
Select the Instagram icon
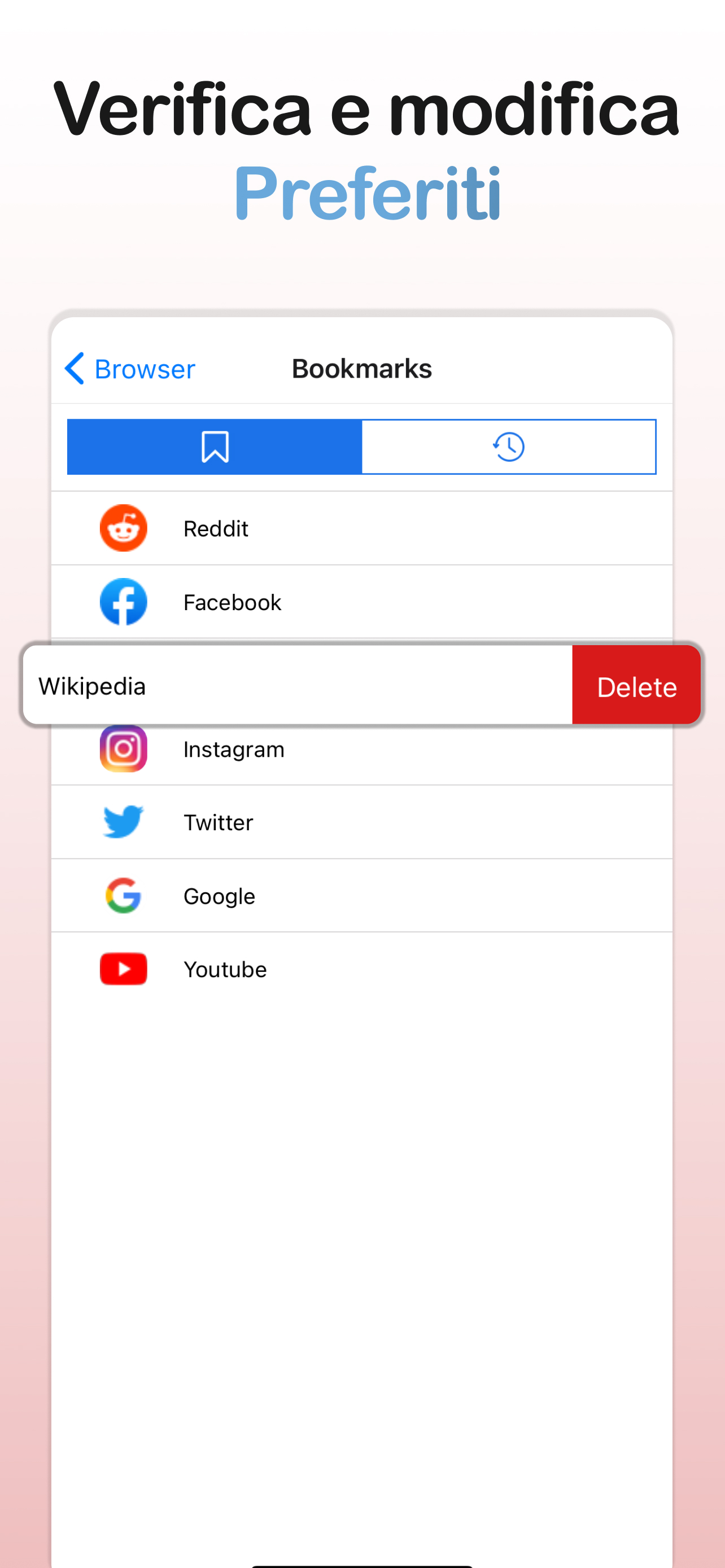pos(124,748)
